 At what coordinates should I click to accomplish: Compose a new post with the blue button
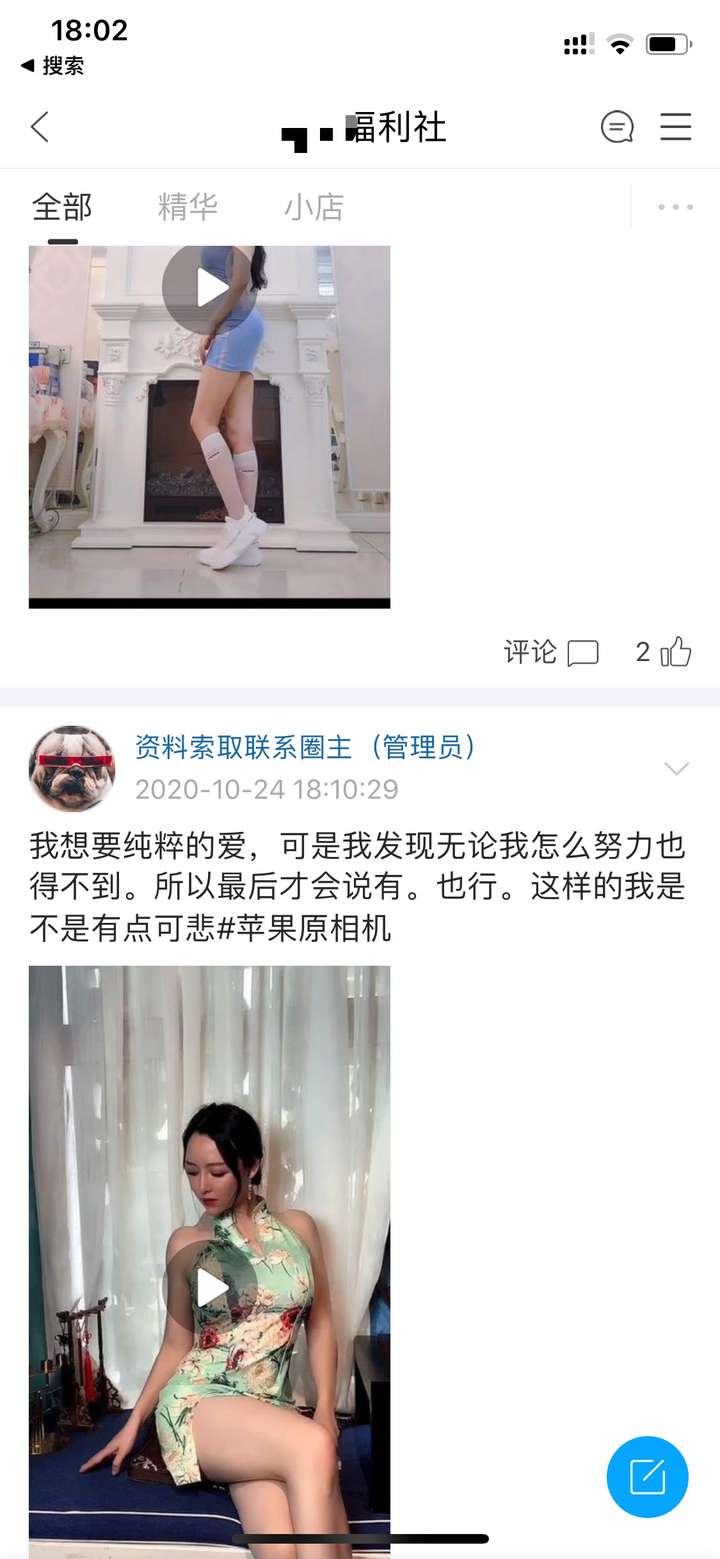point(647,1477)
